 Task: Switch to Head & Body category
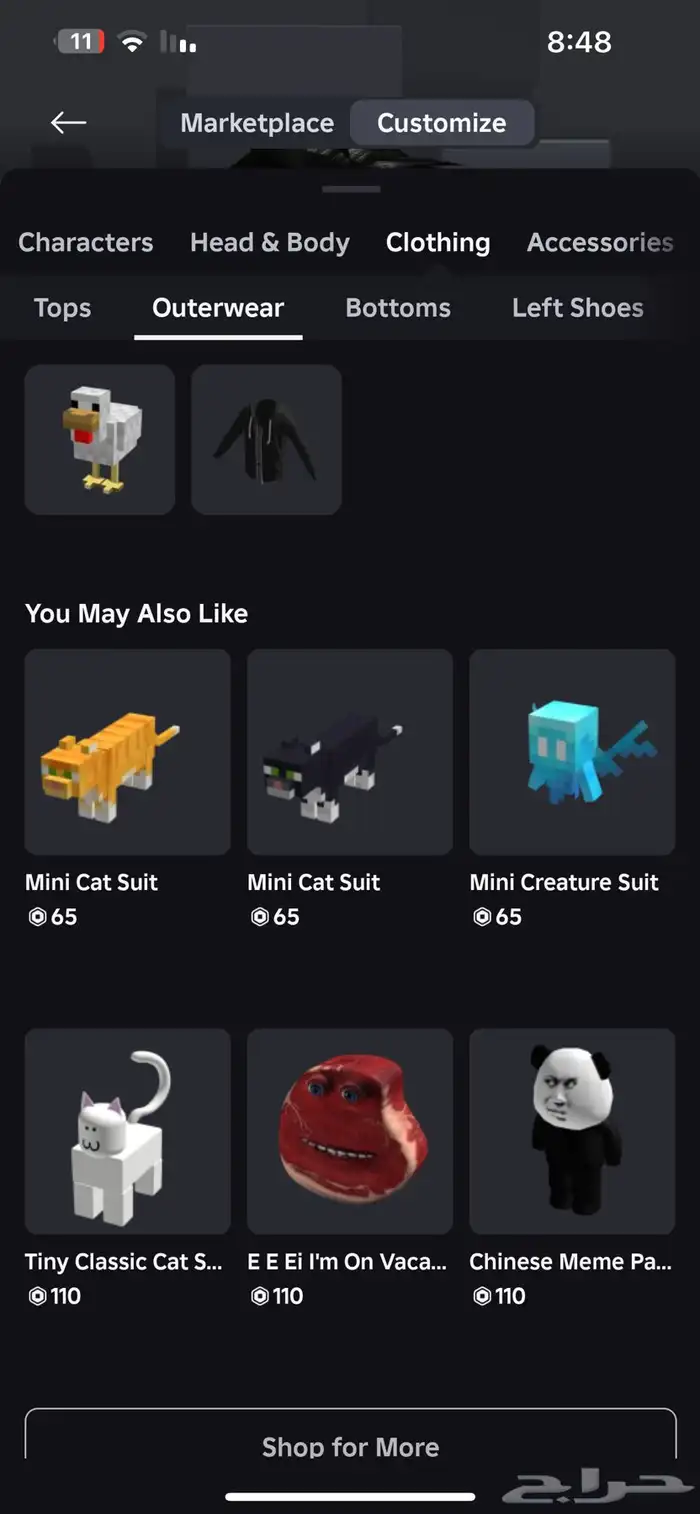270,242
